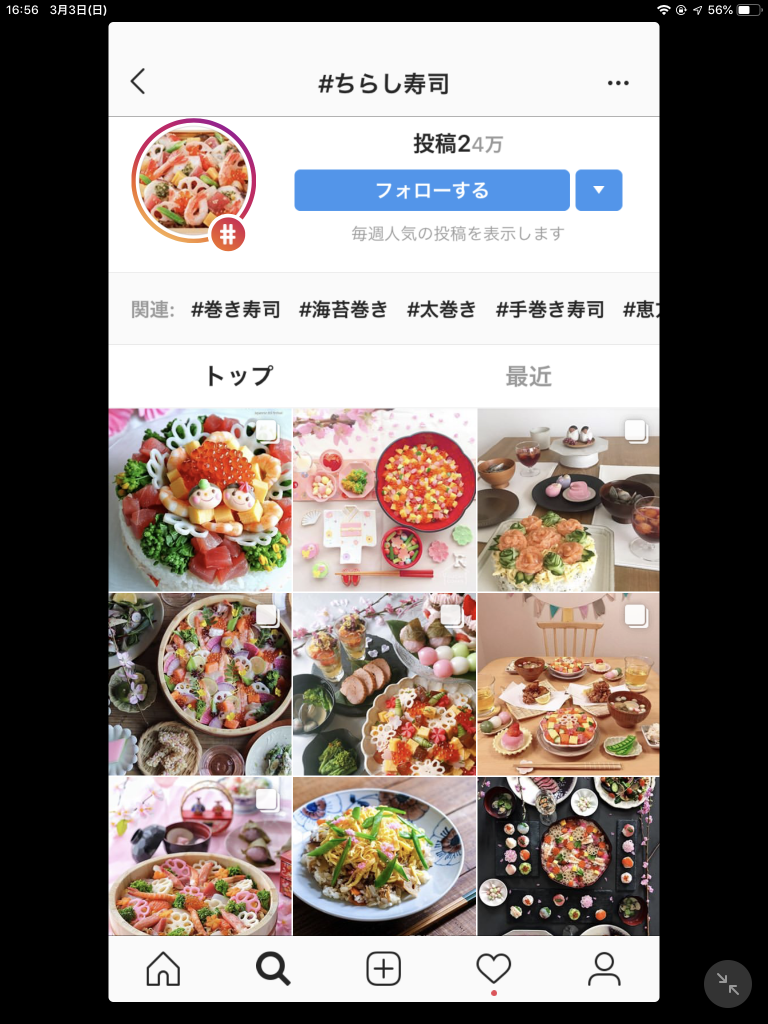
Task: Tap the フォローする button
Action: 431,190
